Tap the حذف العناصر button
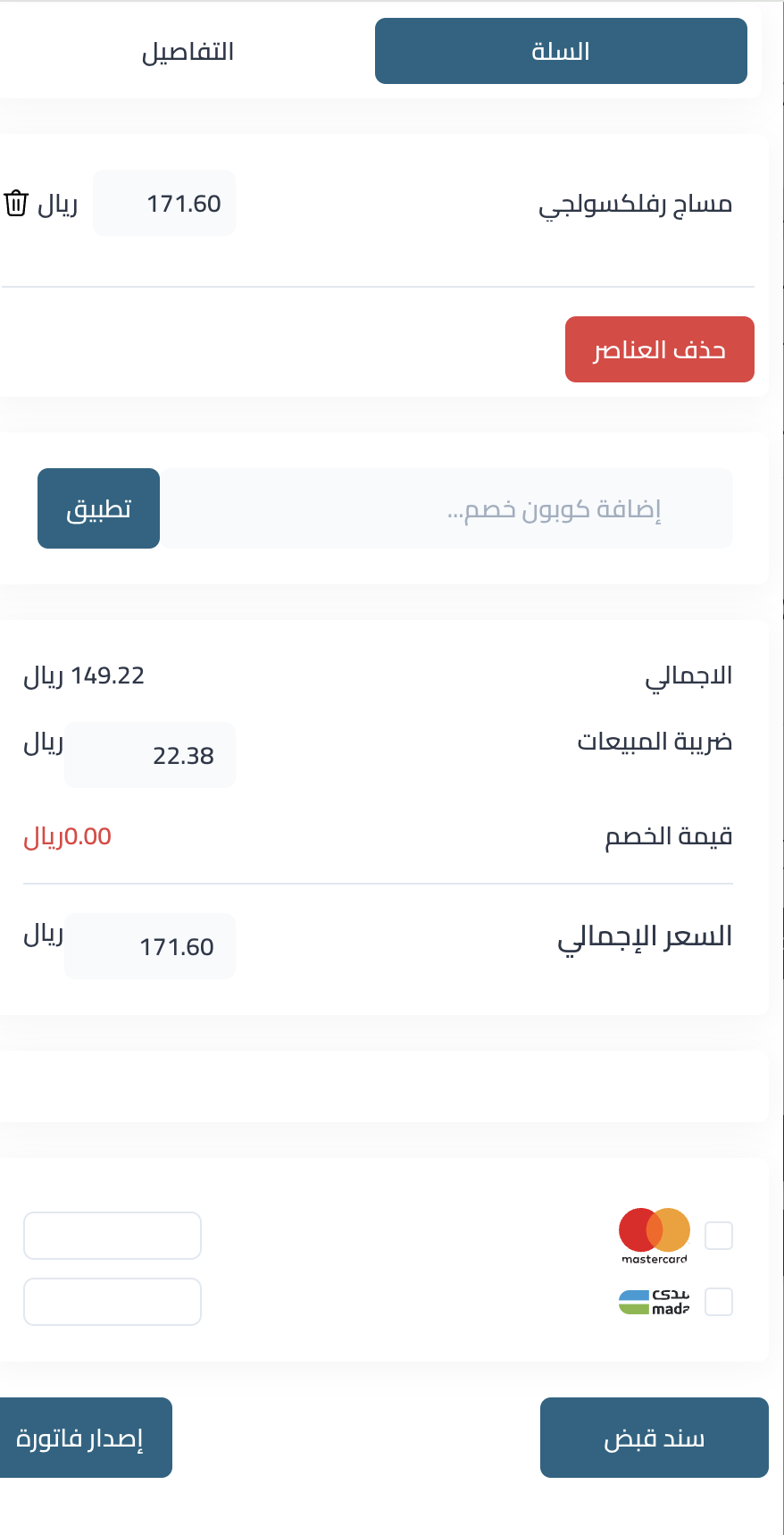The width and height of the screenshot is (784, 1535). (660, 349)
